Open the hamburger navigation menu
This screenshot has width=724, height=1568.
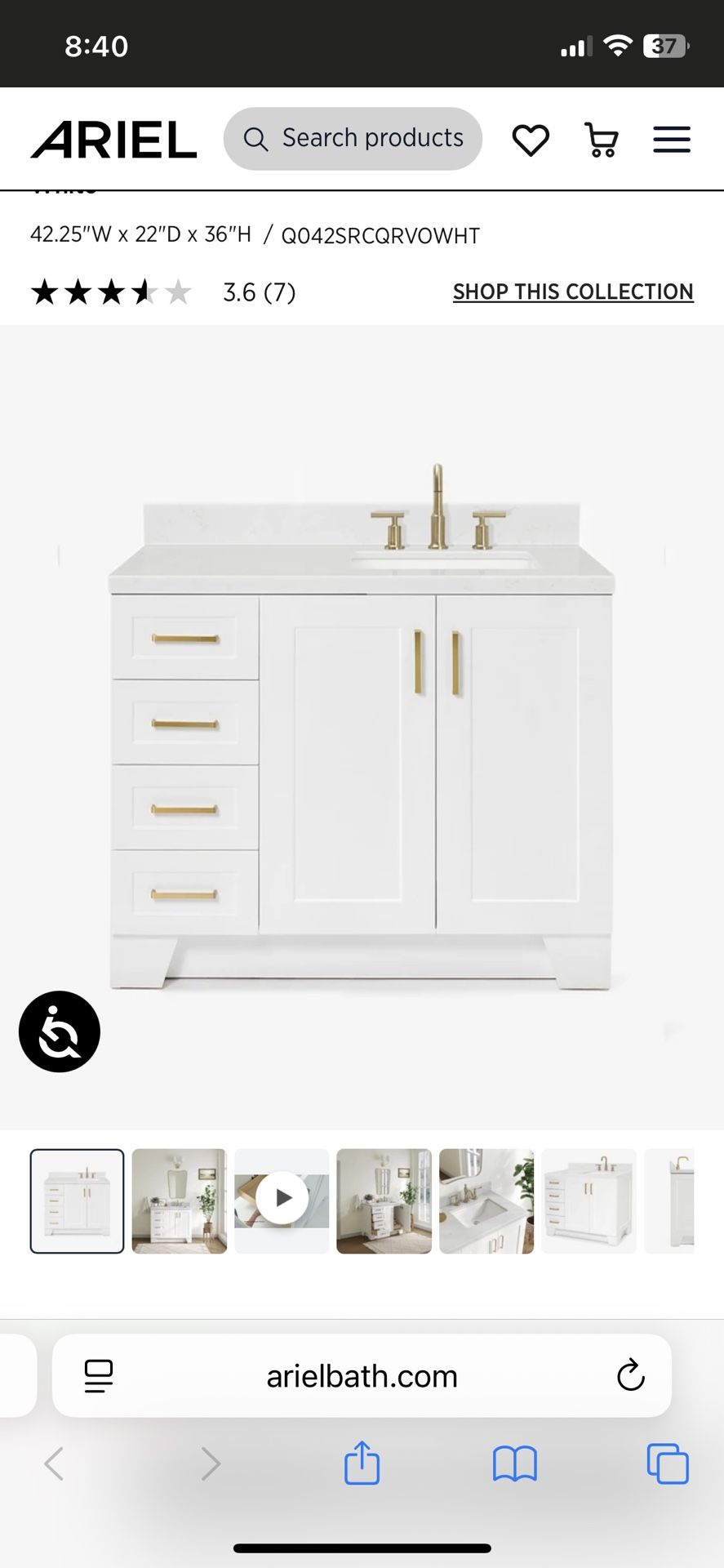coord(671,139)
